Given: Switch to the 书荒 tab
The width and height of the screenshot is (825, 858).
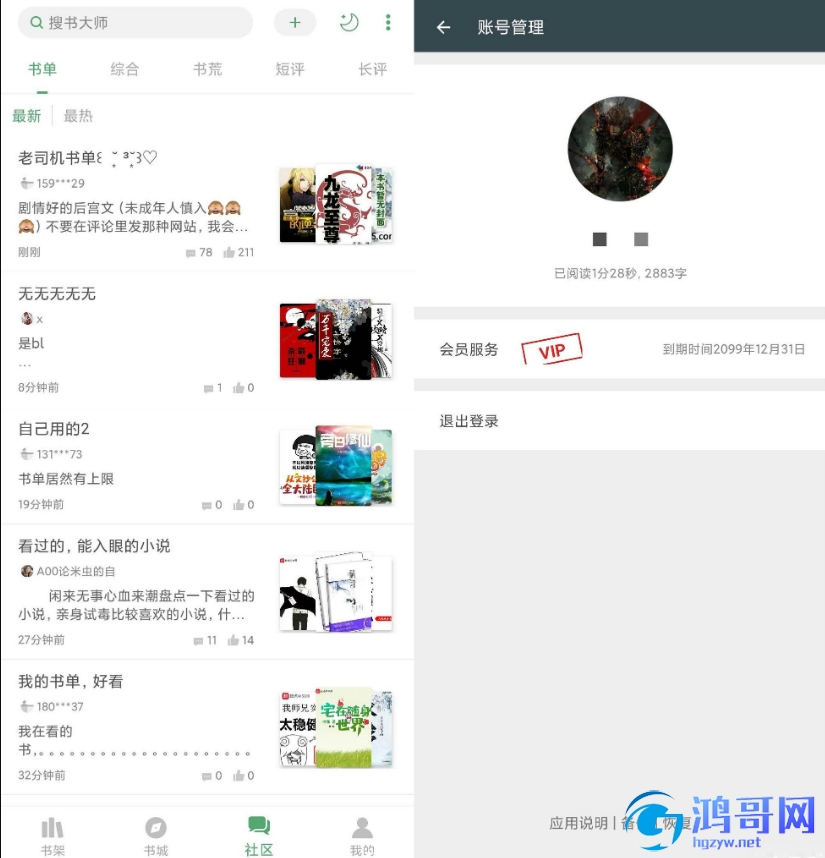Looking at the screenshot, I should point(208,69).
